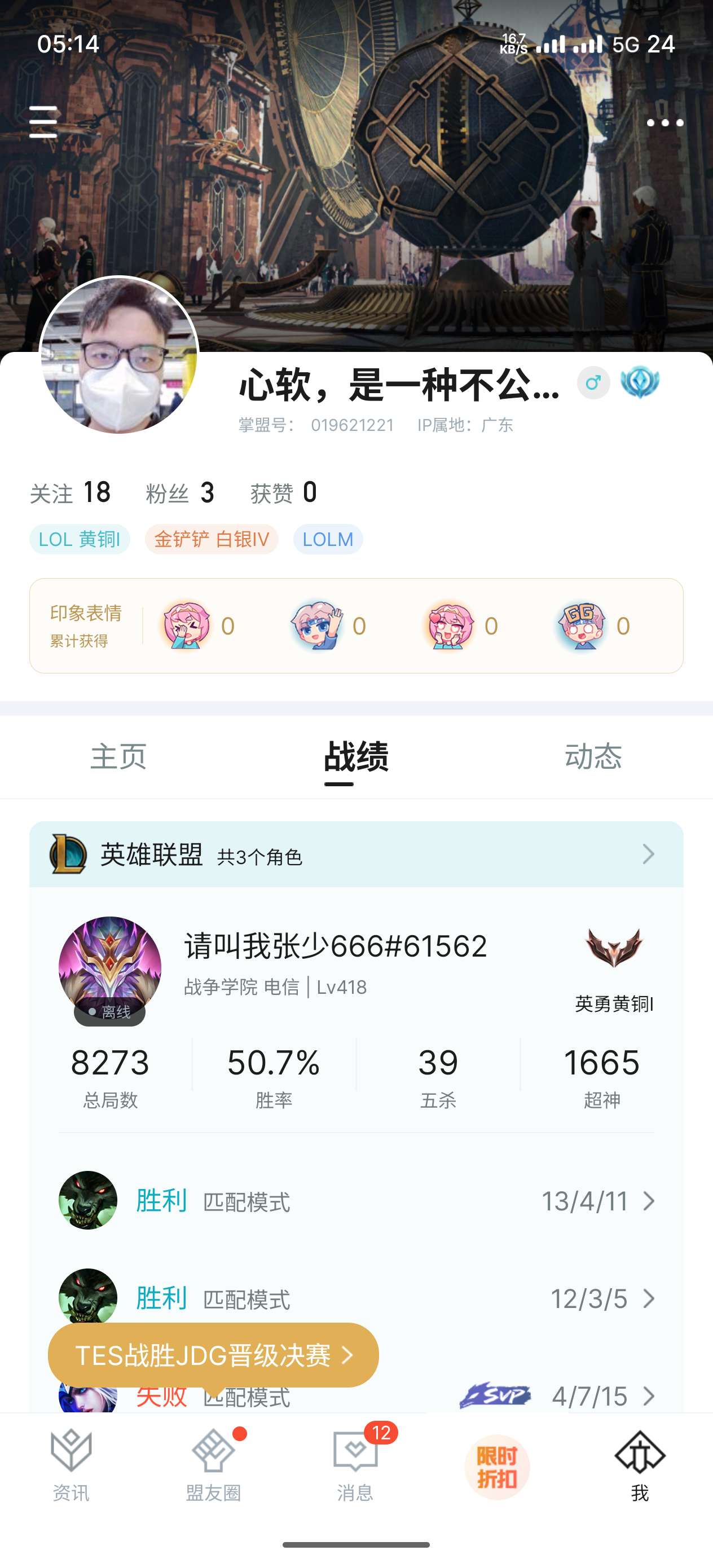Open the 关注 following list
The height and width of the screenshot is (1568, 713).
coord(70,492)
